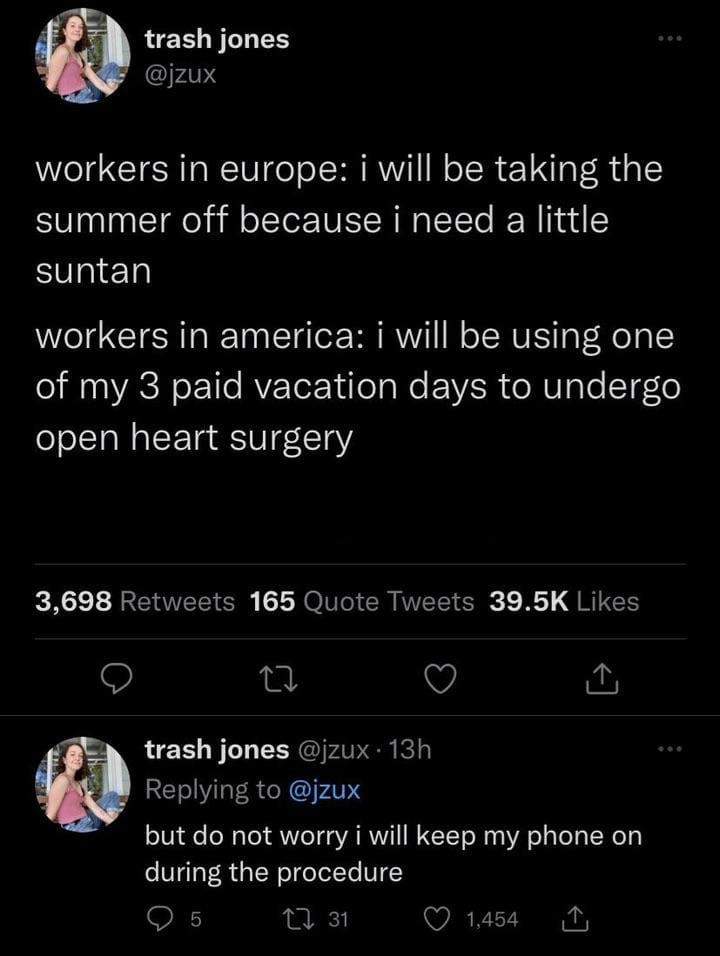Open the @jzux link in Replying to
Viewport: 720px width, 956px height.
[323, 790]
